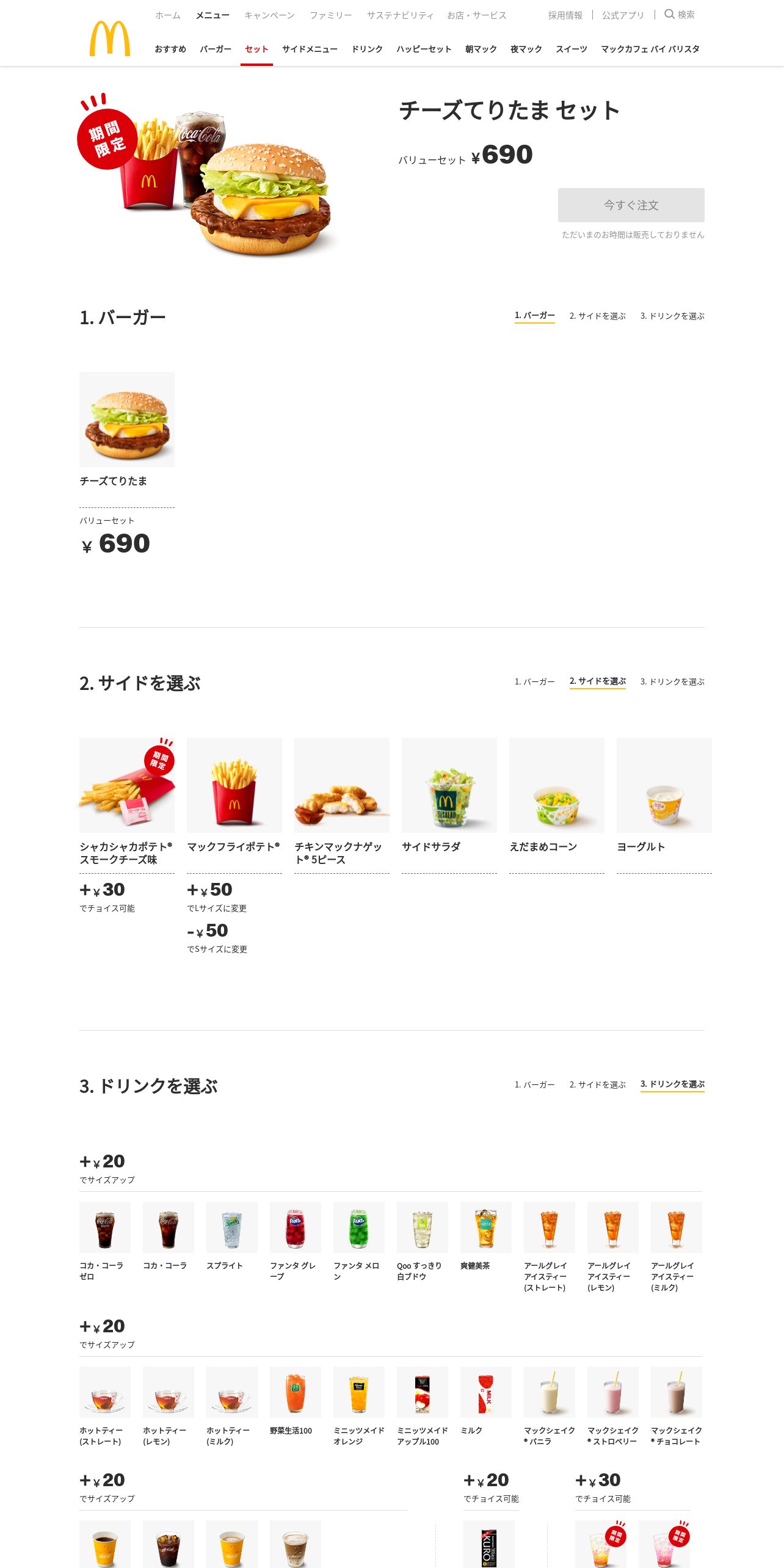
Task: Open the キャンペーン section
Action: tap(269, 15)
